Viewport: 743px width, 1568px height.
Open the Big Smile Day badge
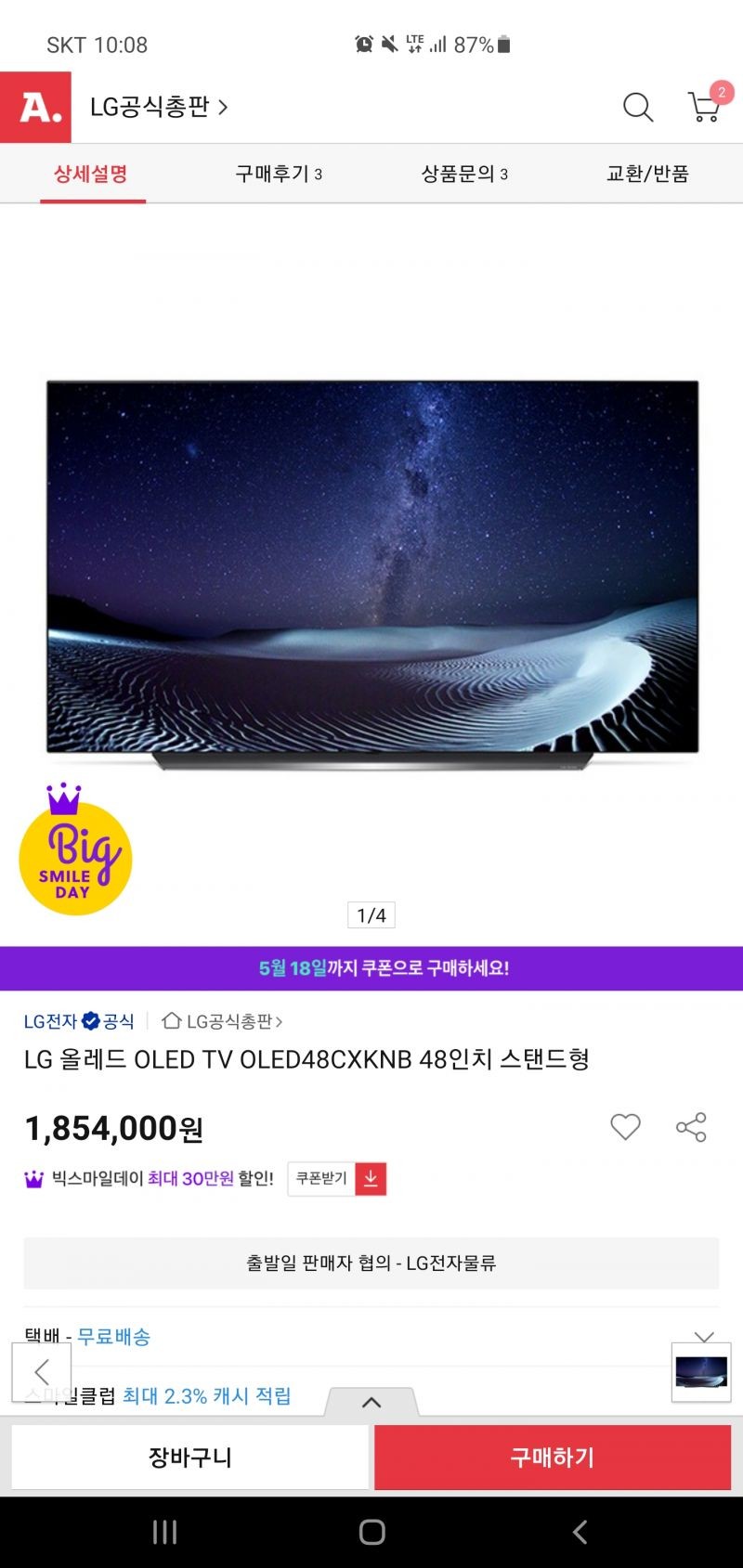tap(75, 850)
